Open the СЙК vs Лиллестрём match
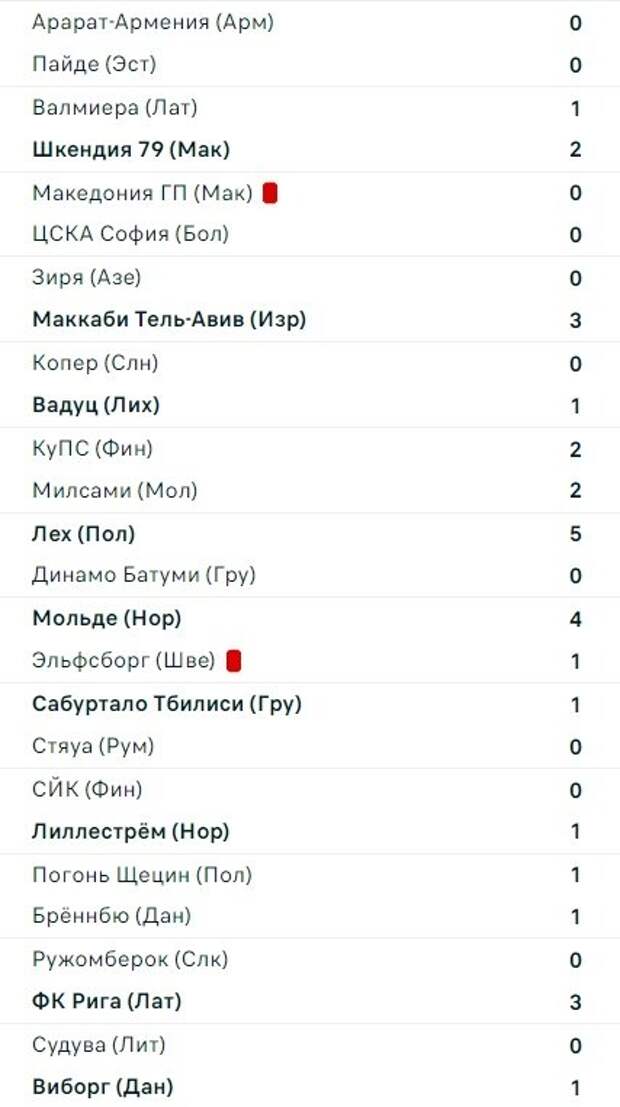620x1107 pixels. pos(310,811)
